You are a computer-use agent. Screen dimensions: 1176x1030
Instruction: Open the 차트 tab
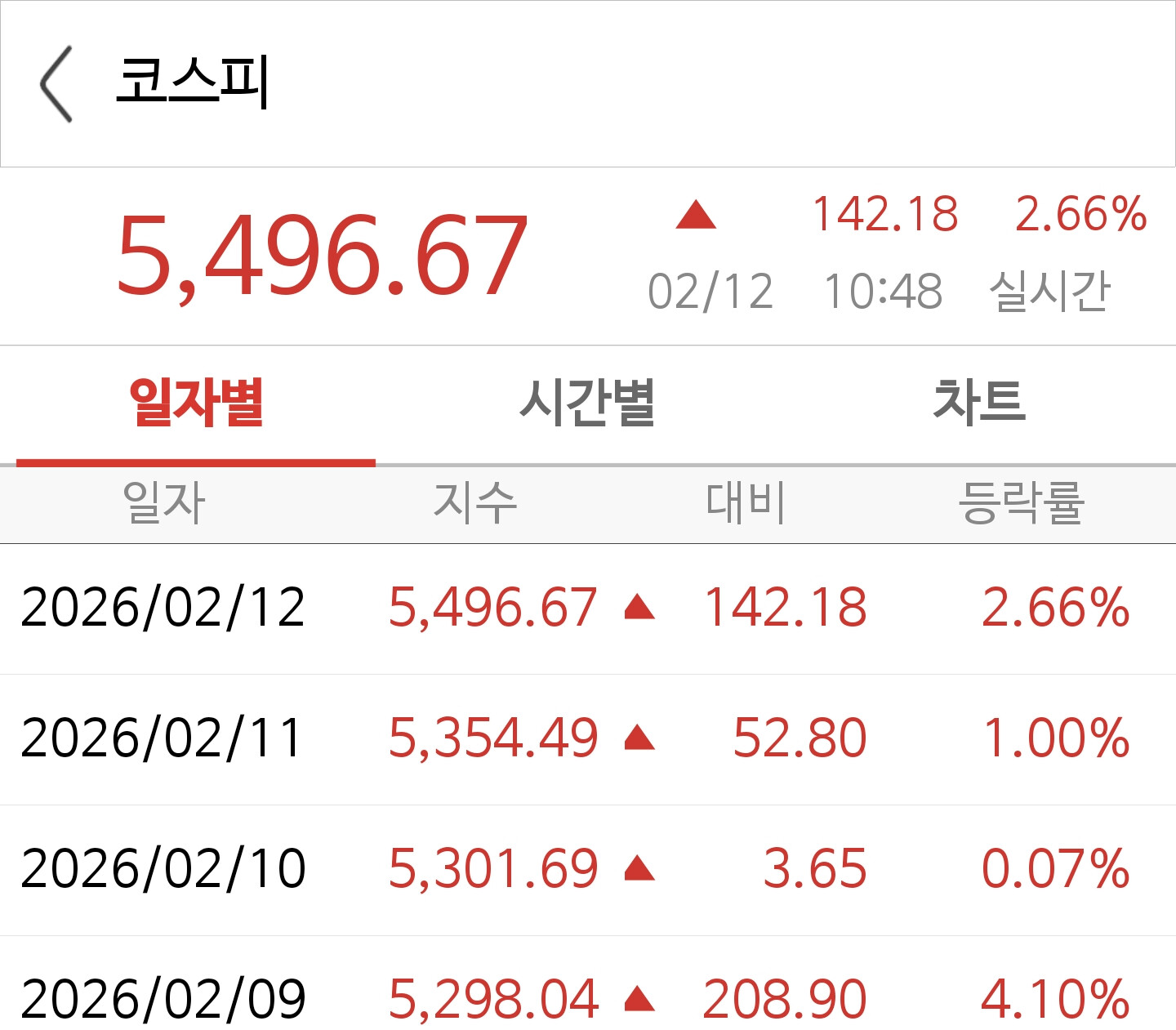[x=980, y=404]
